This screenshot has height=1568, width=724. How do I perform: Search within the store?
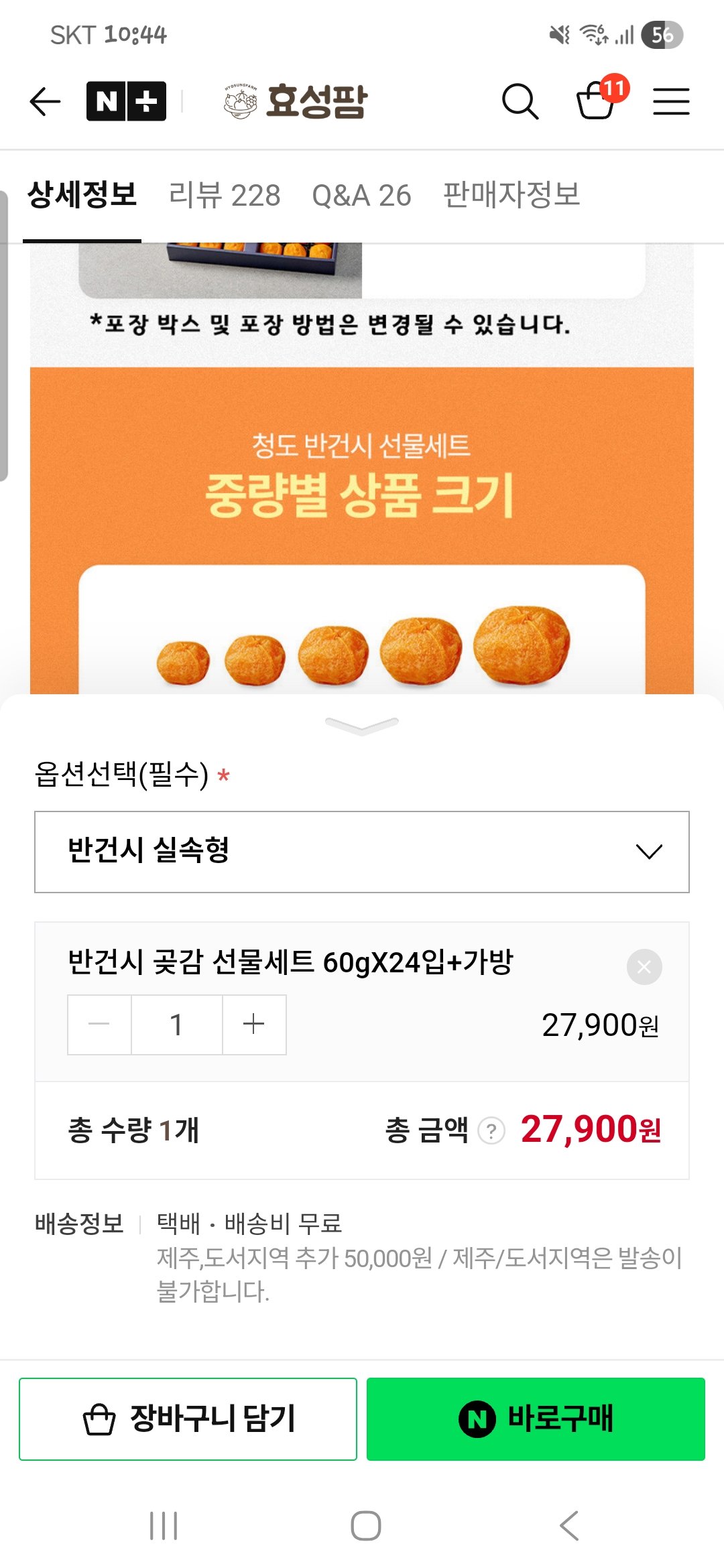520,102
